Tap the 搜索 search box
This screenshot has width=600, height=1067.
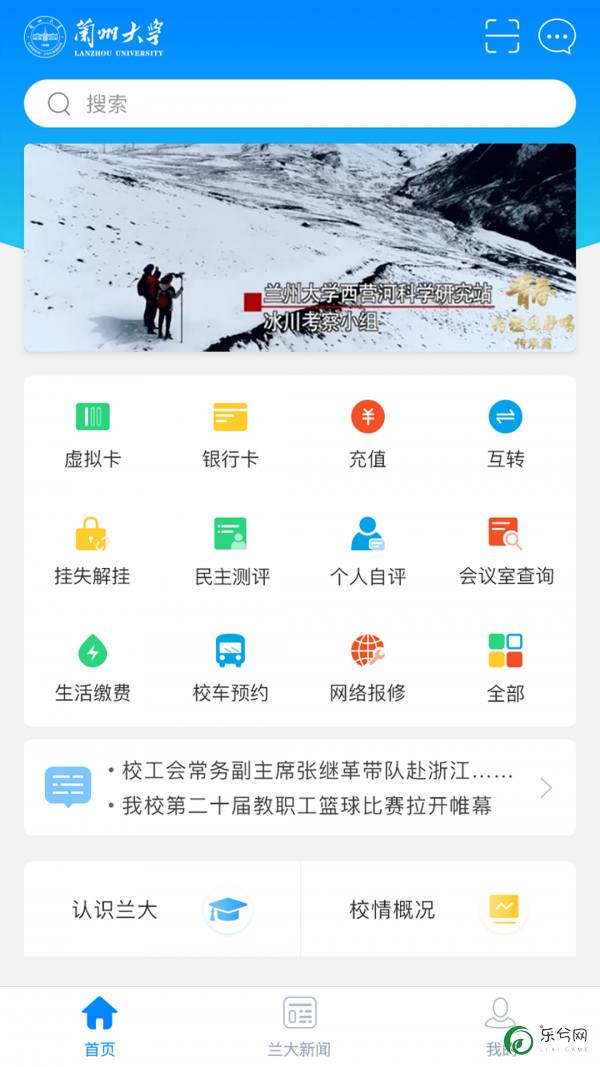coord(300,104)
